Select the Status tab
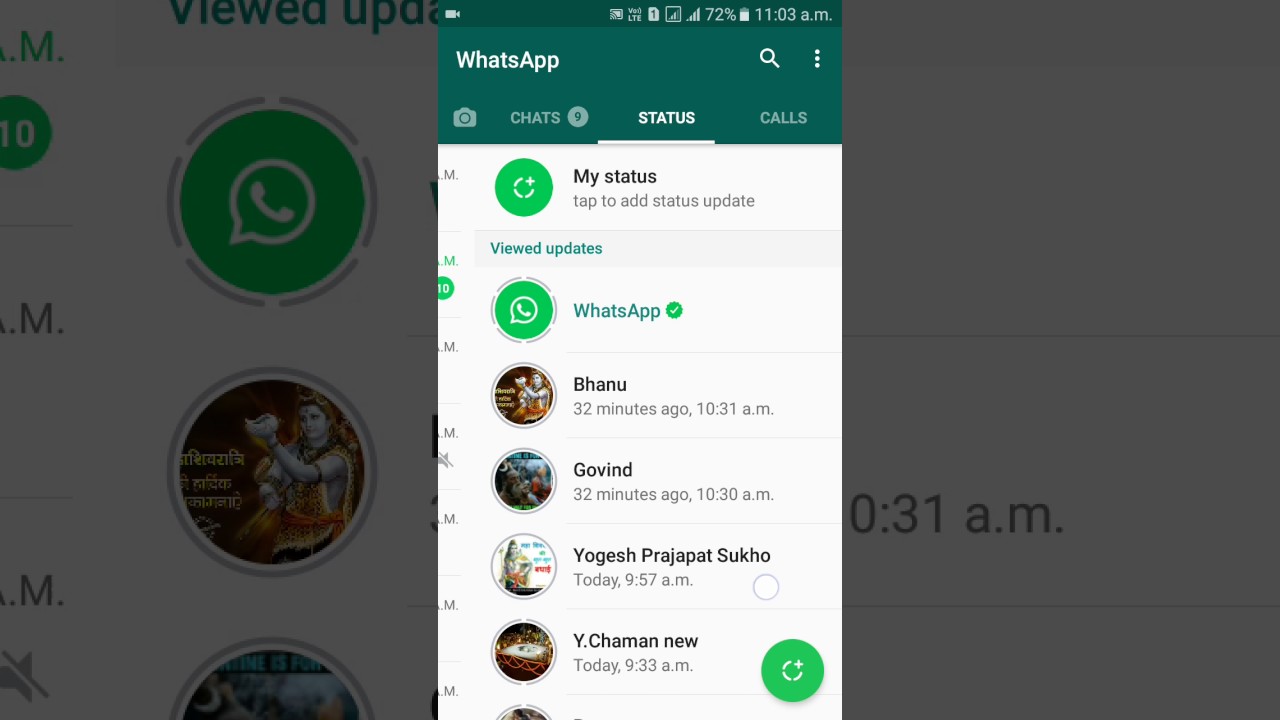This screenshot has height=720, width=1280. click(666, 118)
